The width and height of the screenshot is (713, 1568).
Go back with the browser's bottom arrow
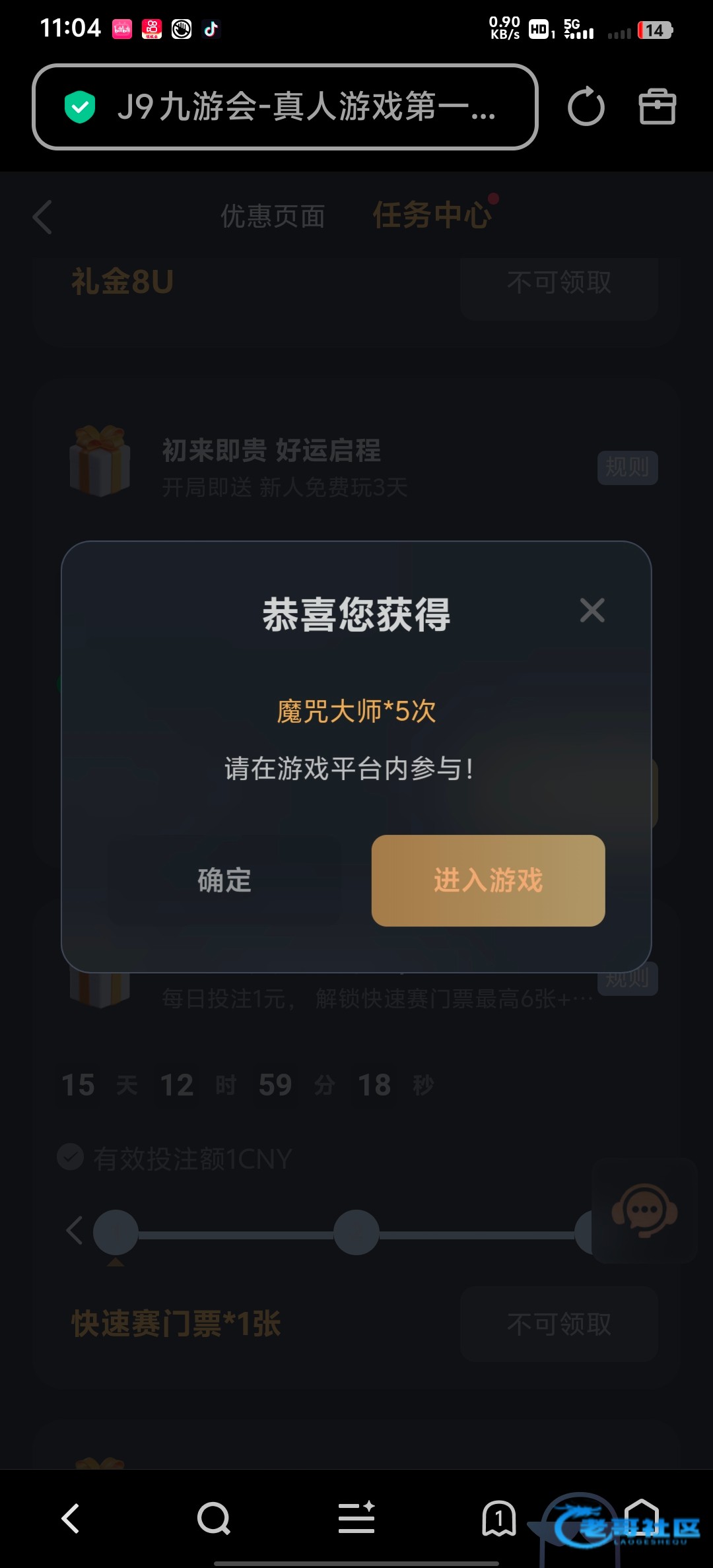click(x=71, y=1519)
